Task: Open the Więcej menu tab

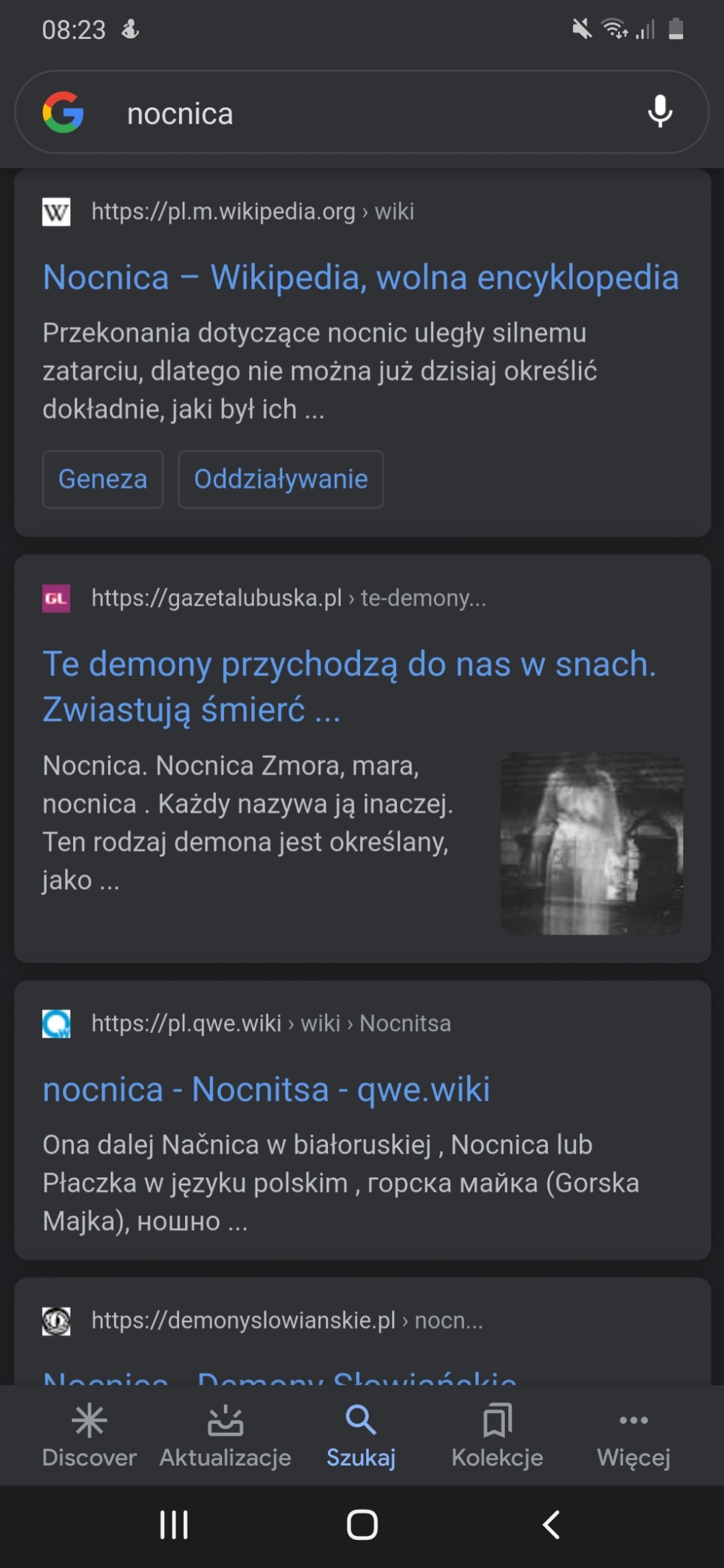Action: point(633,1436)
